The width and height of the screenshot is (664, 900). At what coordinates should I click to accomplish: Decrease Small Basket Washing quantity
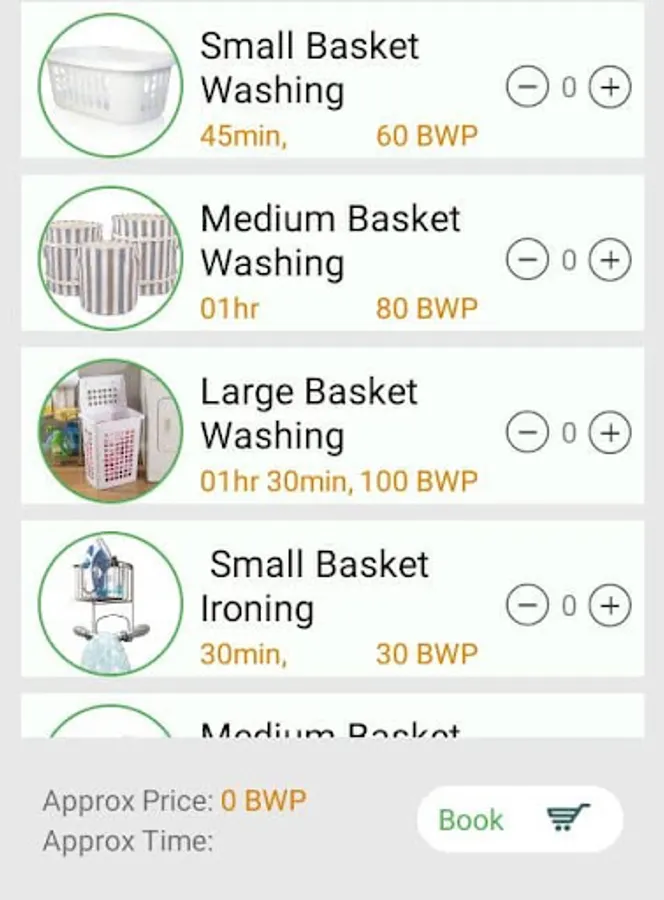pos(528,88)
